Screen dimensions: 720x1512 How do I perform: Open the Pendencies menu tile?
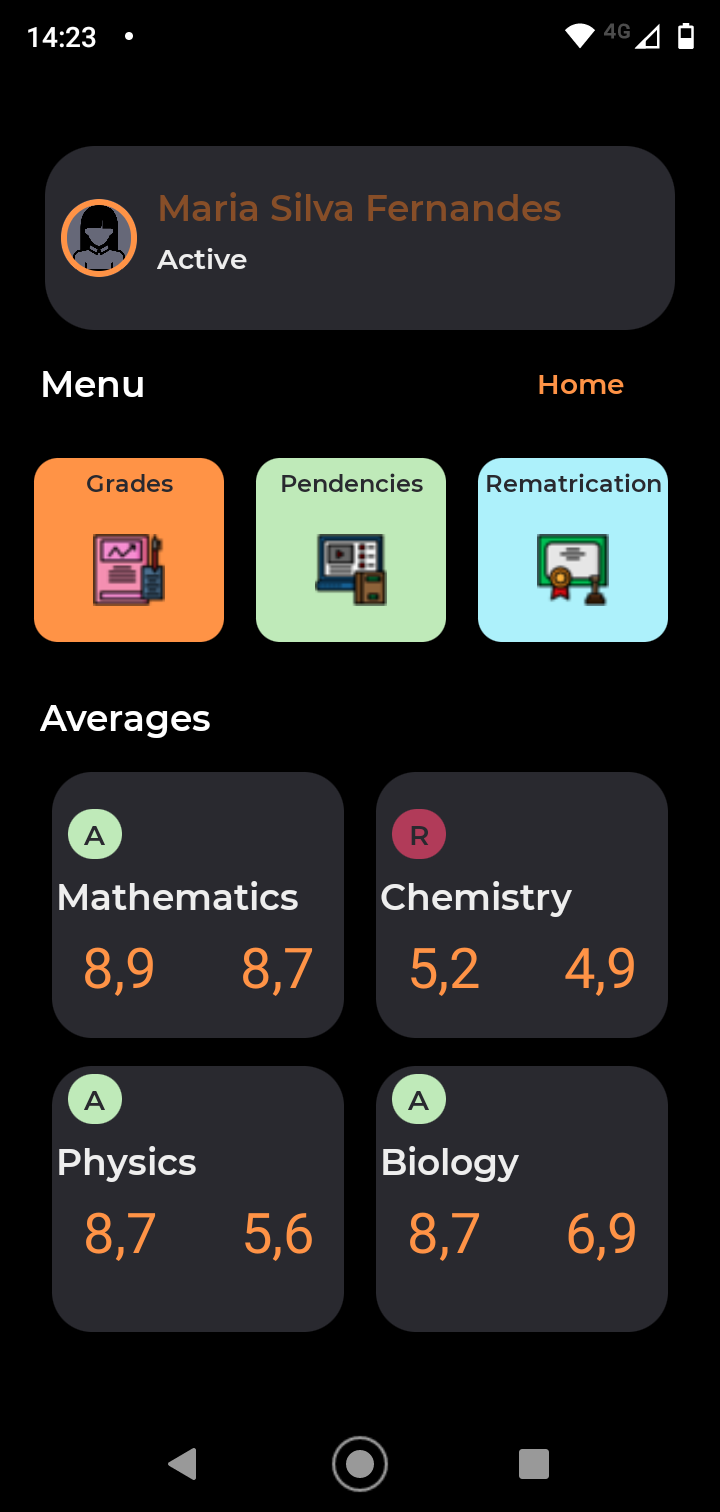click(351, 550)
